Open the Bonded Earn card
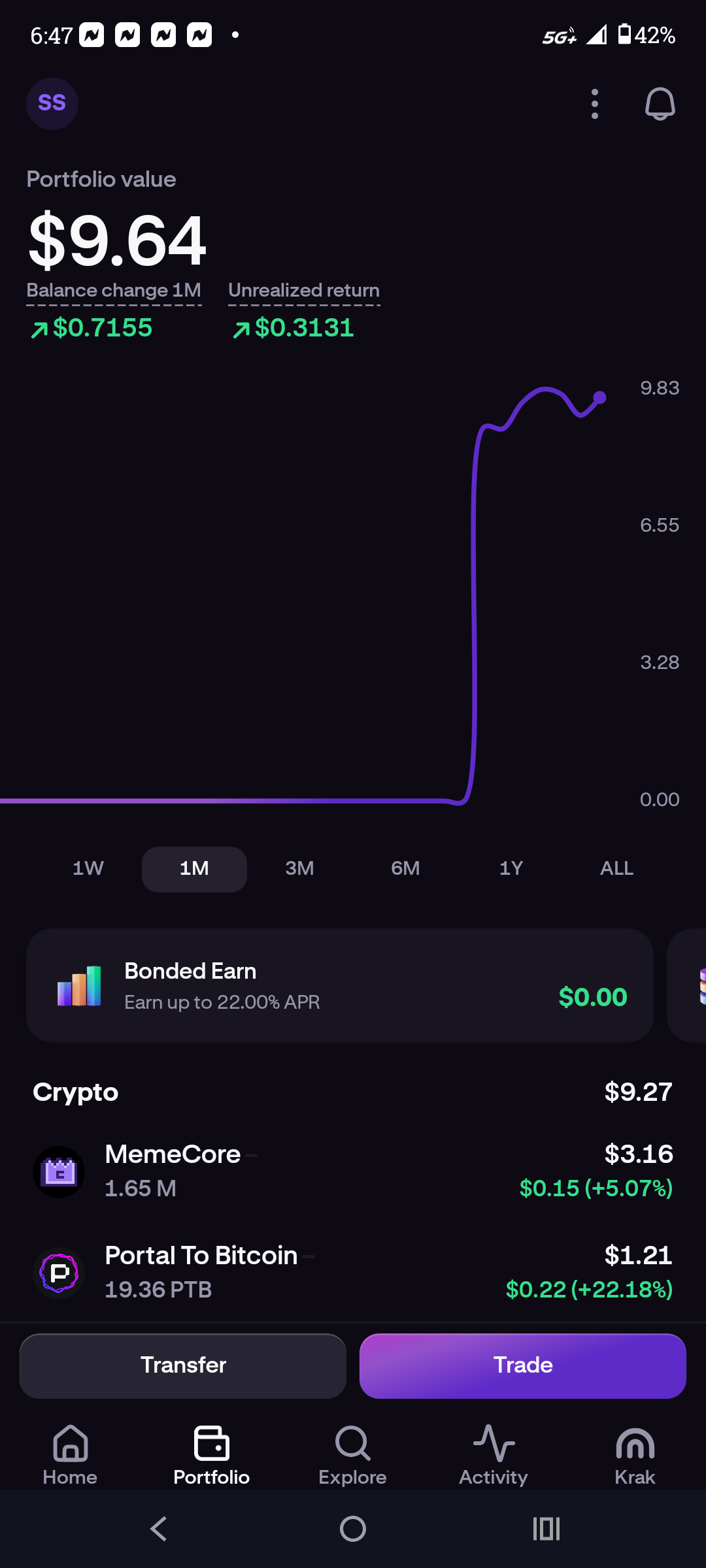The image size is (706, 1568). click(340, 985)
